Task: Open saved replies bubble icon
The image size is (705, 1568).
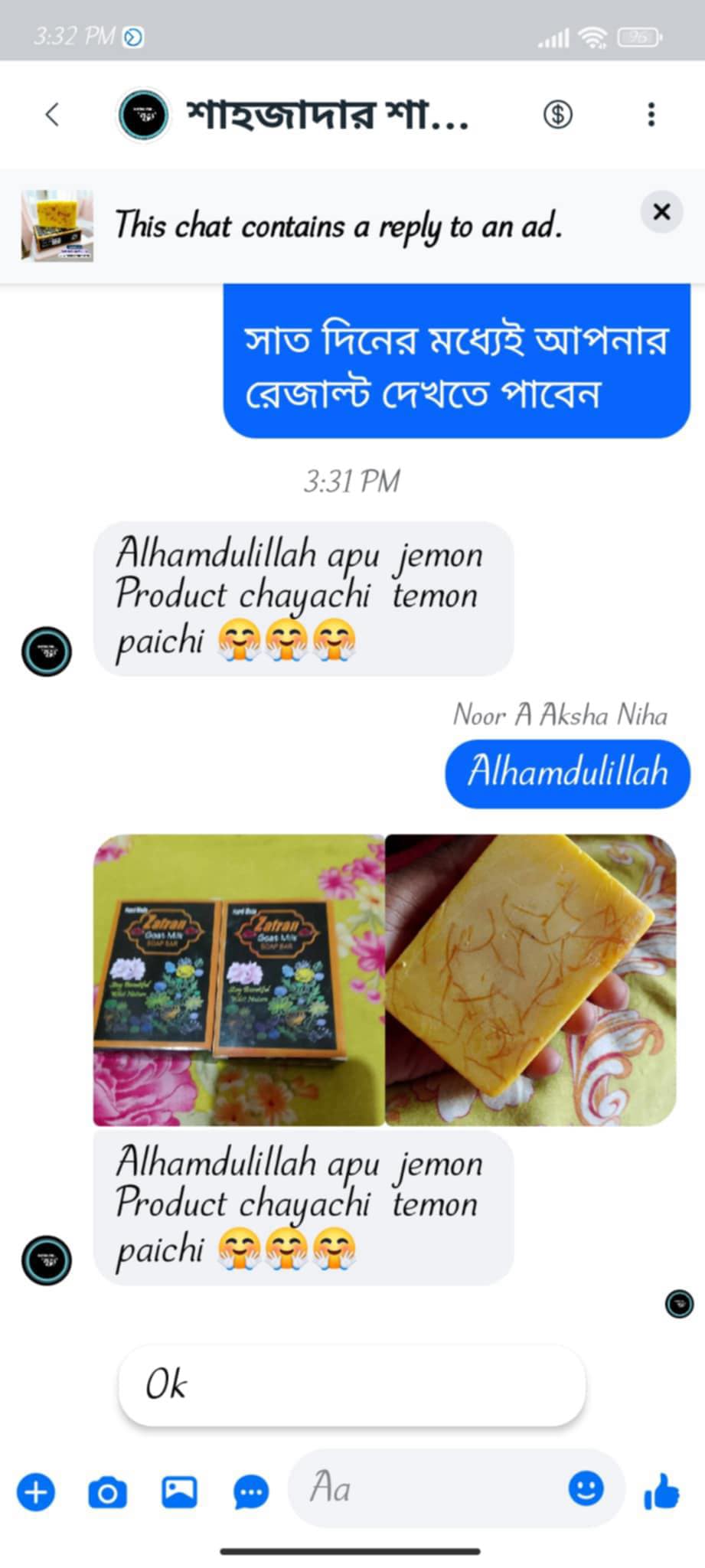Action: pos(250,1492)
